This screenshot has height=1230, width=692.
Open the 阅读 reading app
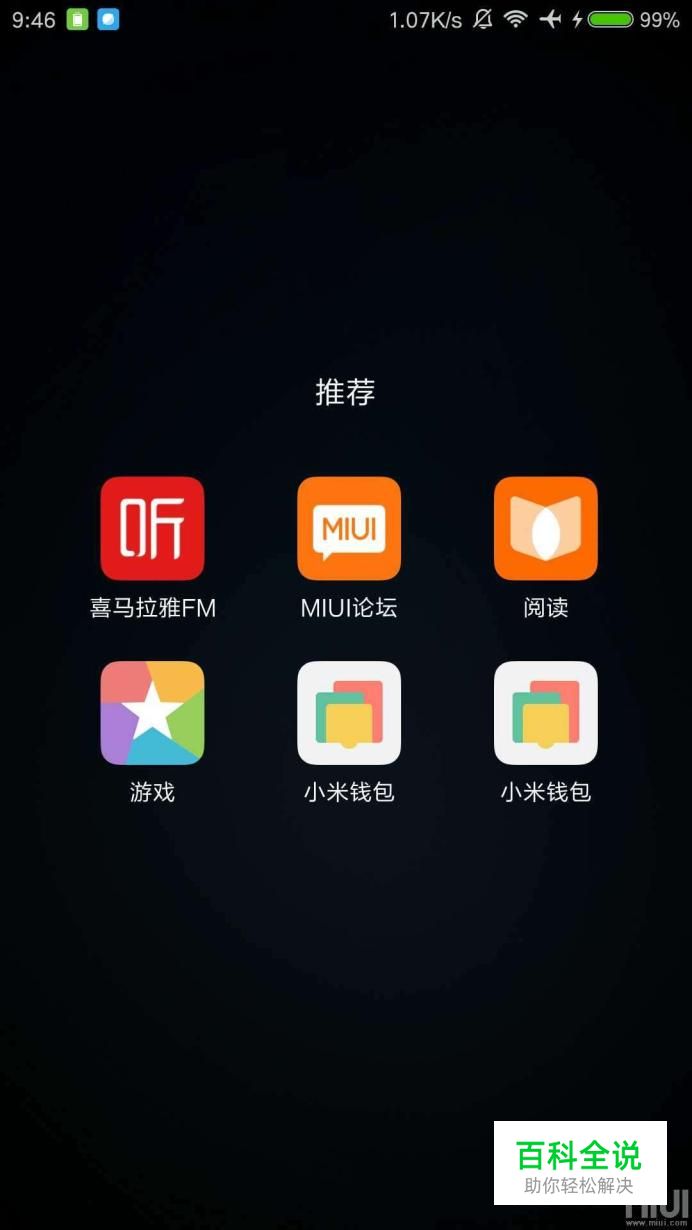click(x=546, y=528)
